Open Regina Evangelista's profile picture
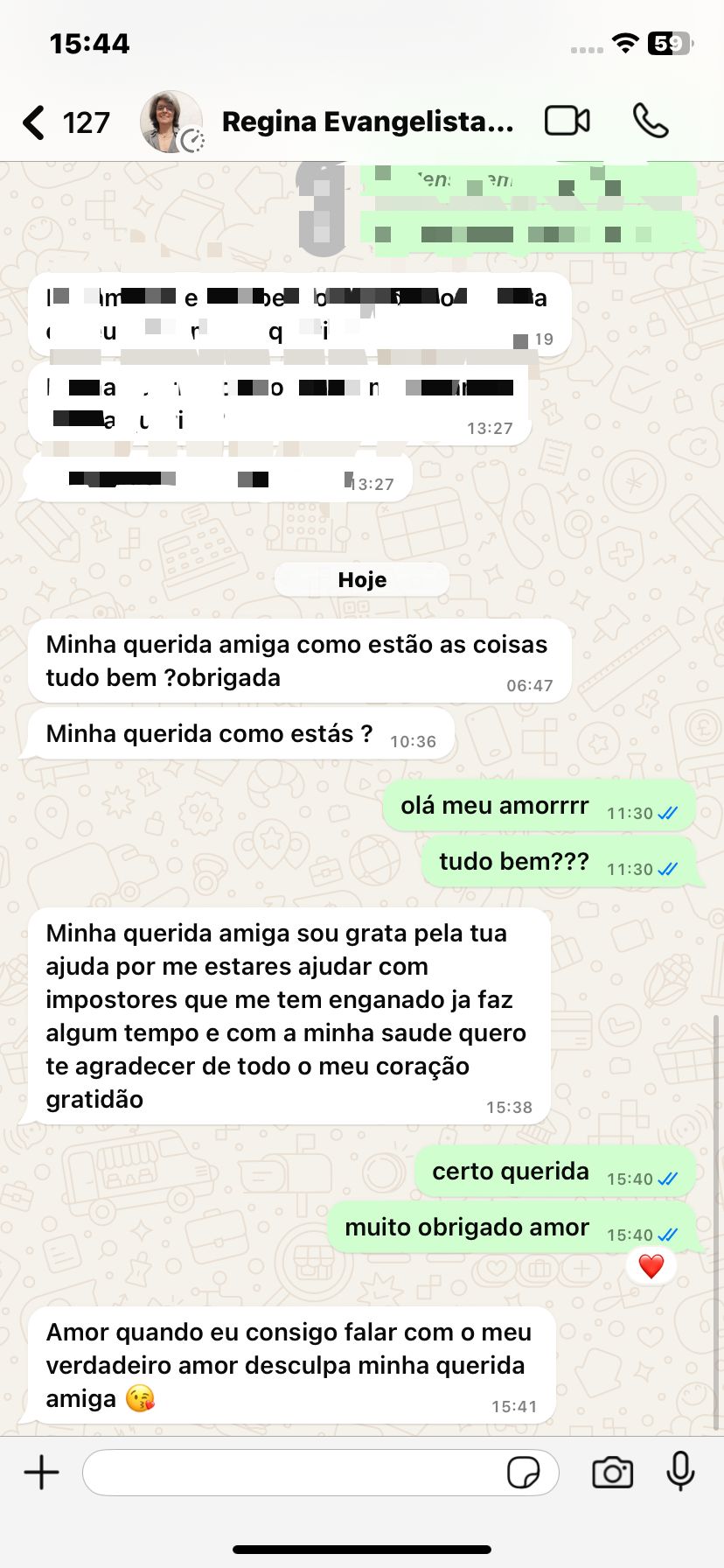Image resolution: width=724 pixels, height=1568 pixels. (x=171, y=122)
